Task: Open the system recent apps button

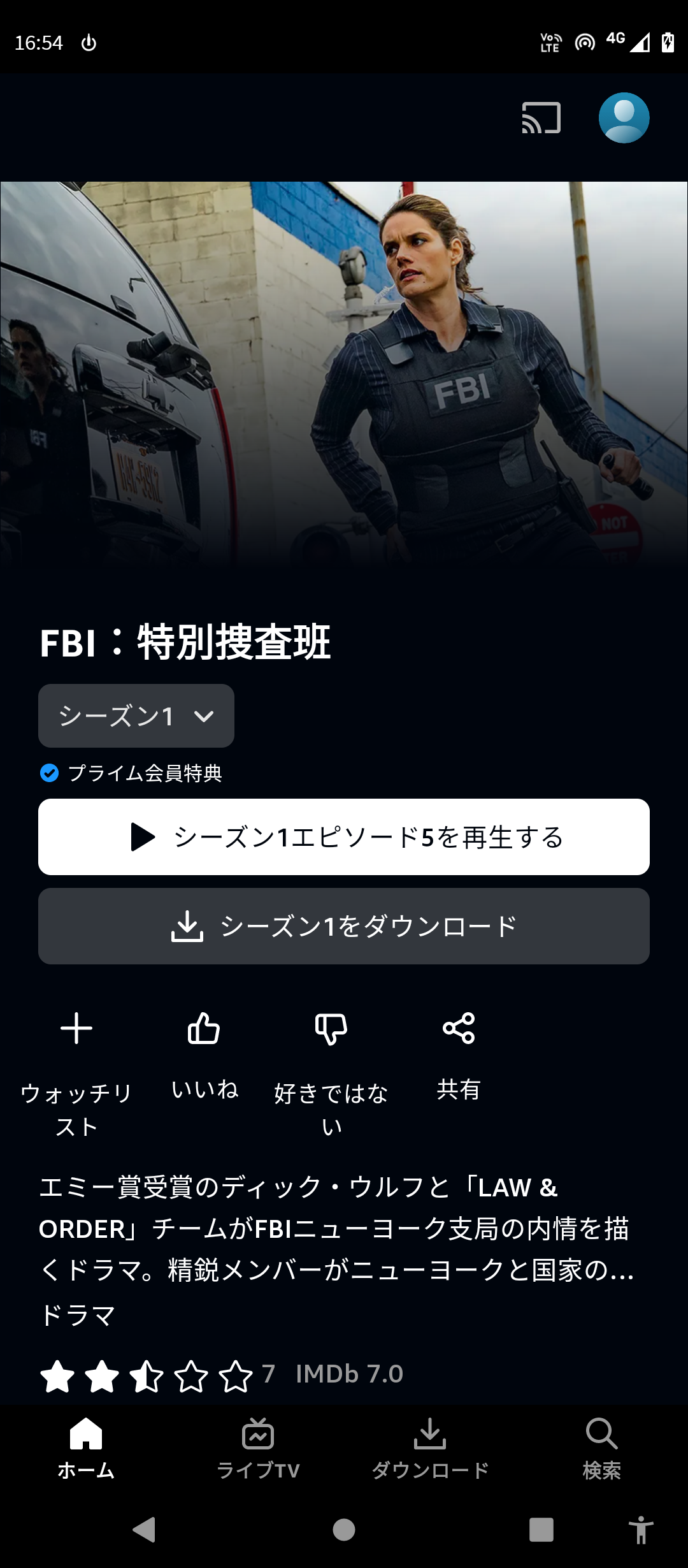Action: pos(541,1529)
